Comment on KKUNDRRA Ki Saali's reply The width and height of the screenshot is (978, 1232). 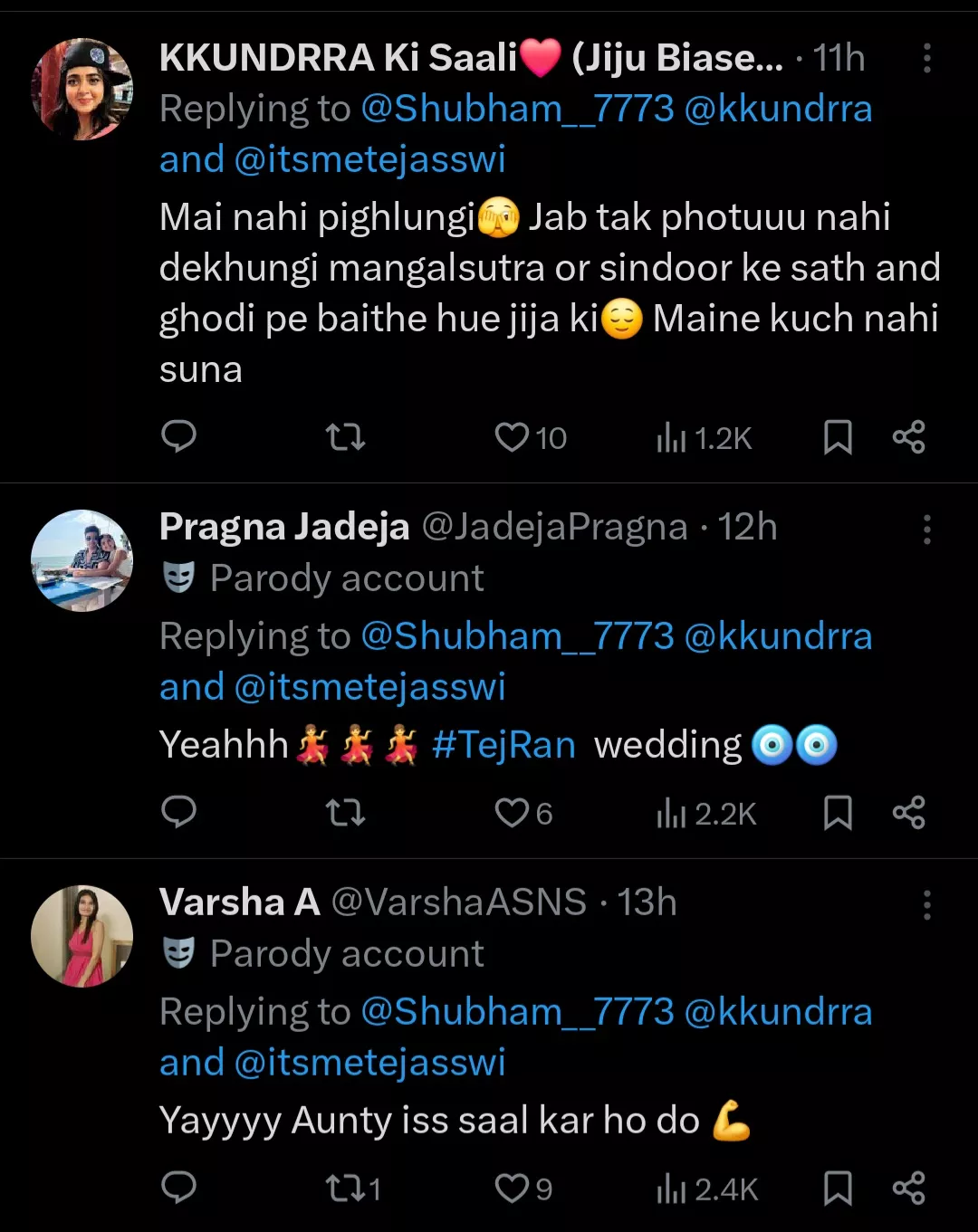coord(178,437)
